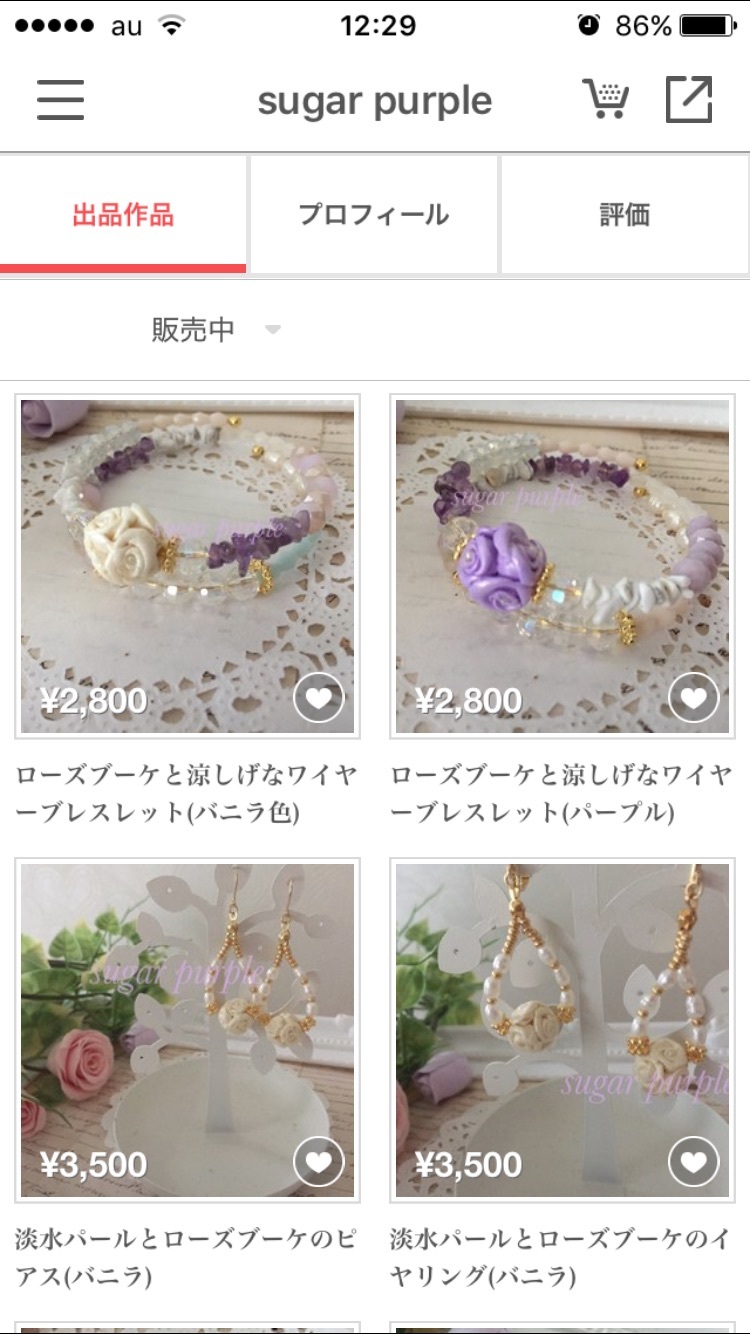750x1334 pixels.
Task: Open the パープル wire bracelet listing
Action: pos(562,566)
